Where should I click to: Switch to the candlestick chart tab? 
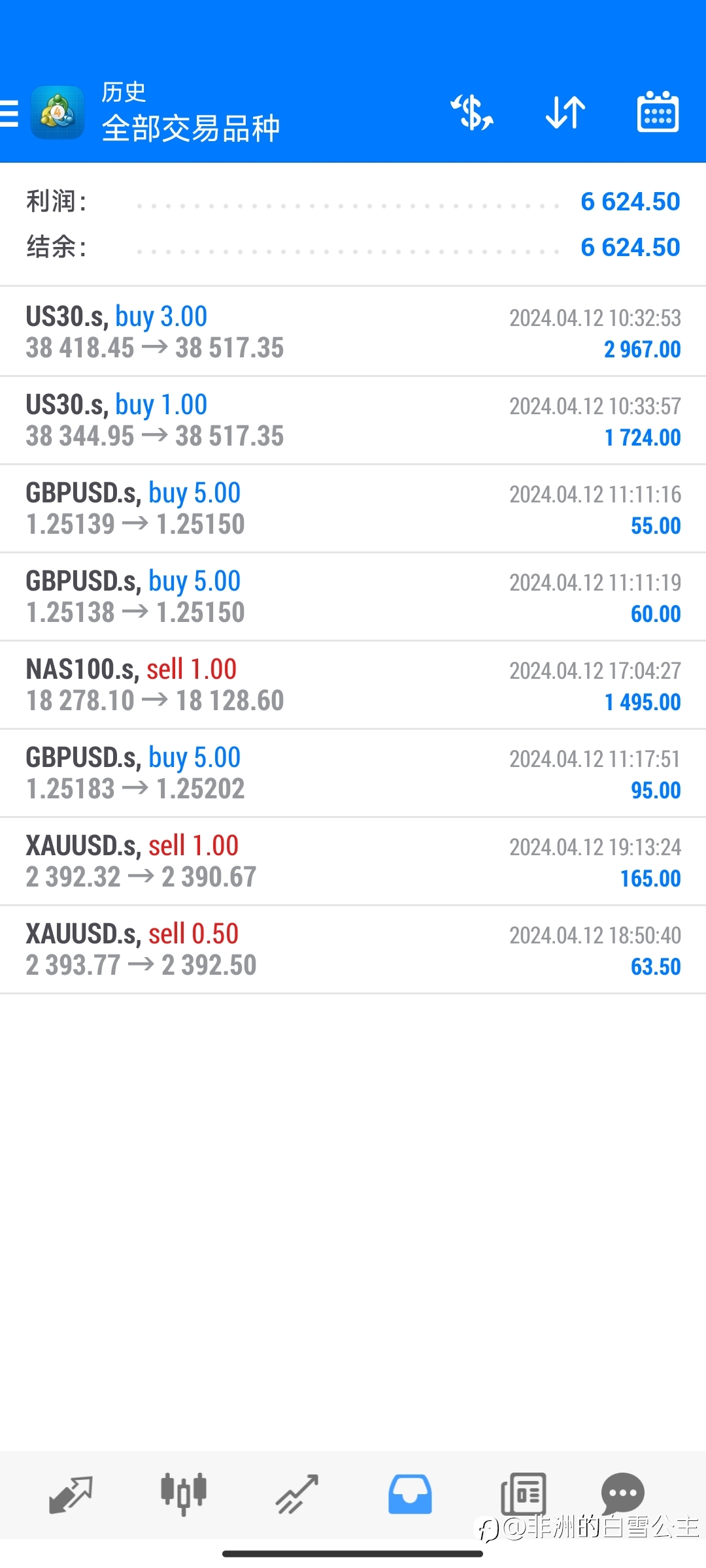coord(184,1494)
